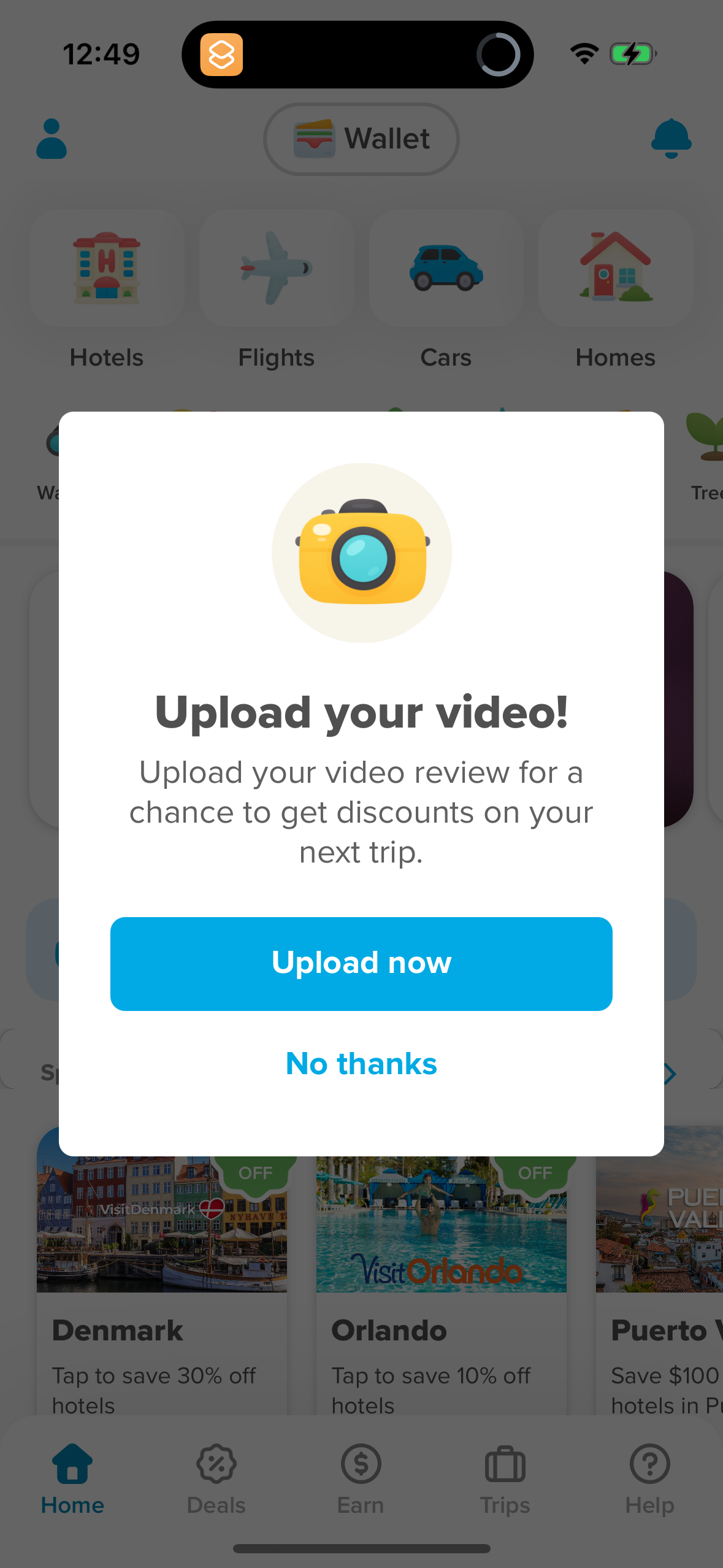Open the notifications bell
The image size is (723, 1568).
tap(671, 139)
